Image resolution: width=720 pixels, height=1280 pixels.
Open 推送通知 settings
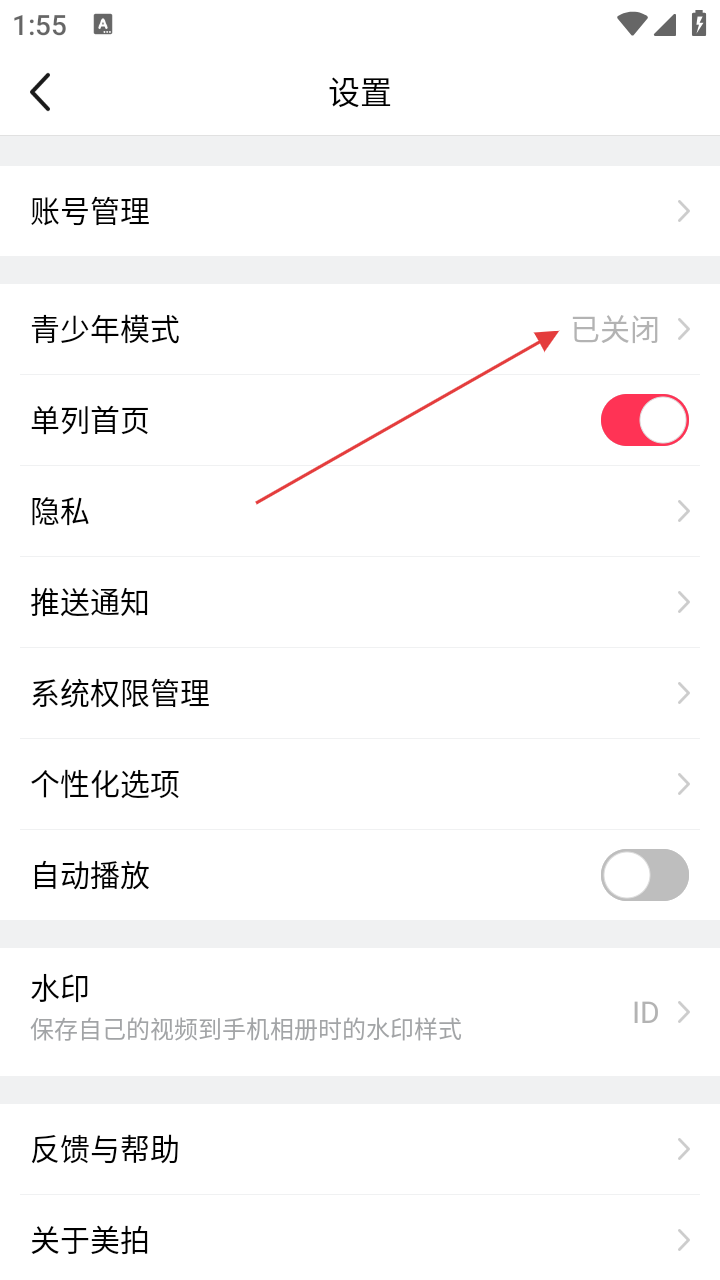click(360, 602)
